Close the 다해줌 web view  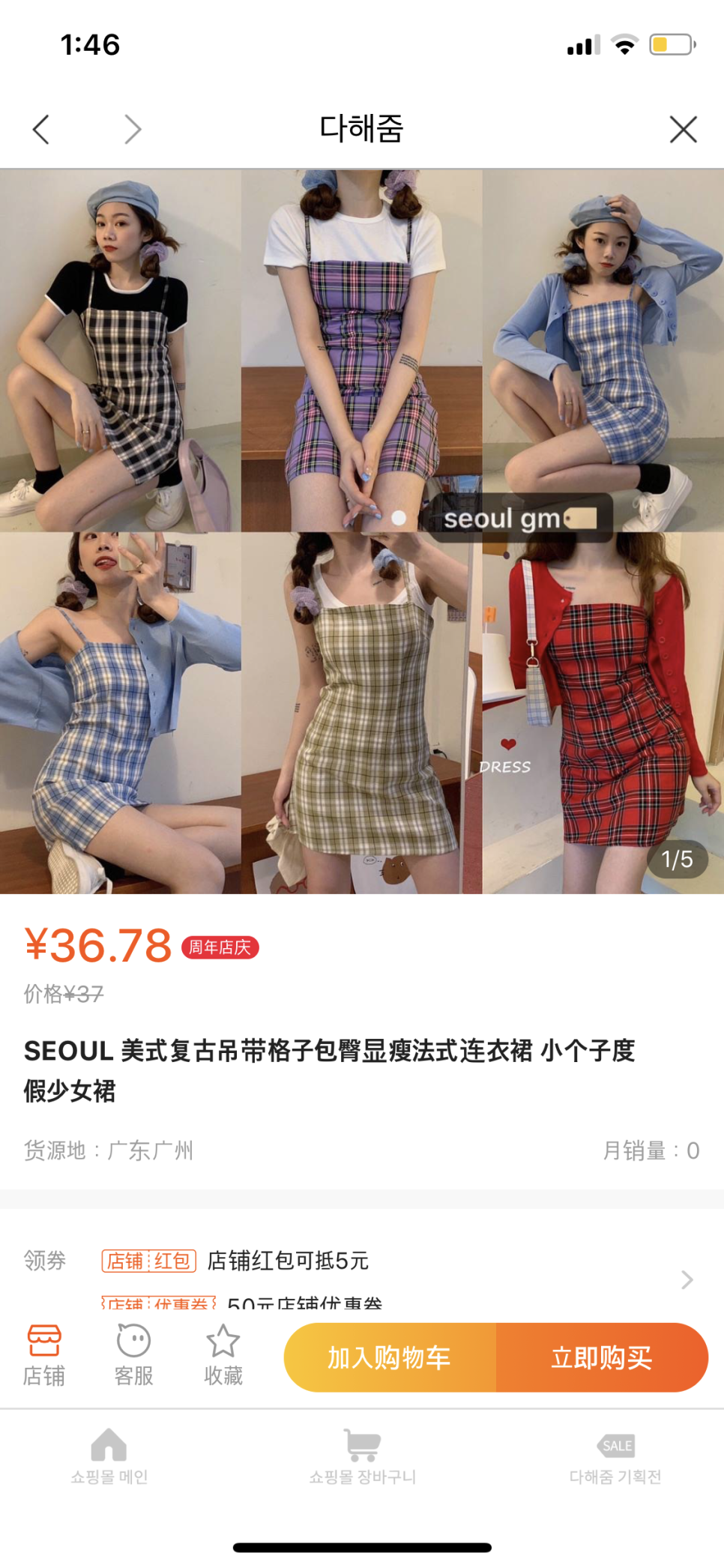(x=683, y=129)
